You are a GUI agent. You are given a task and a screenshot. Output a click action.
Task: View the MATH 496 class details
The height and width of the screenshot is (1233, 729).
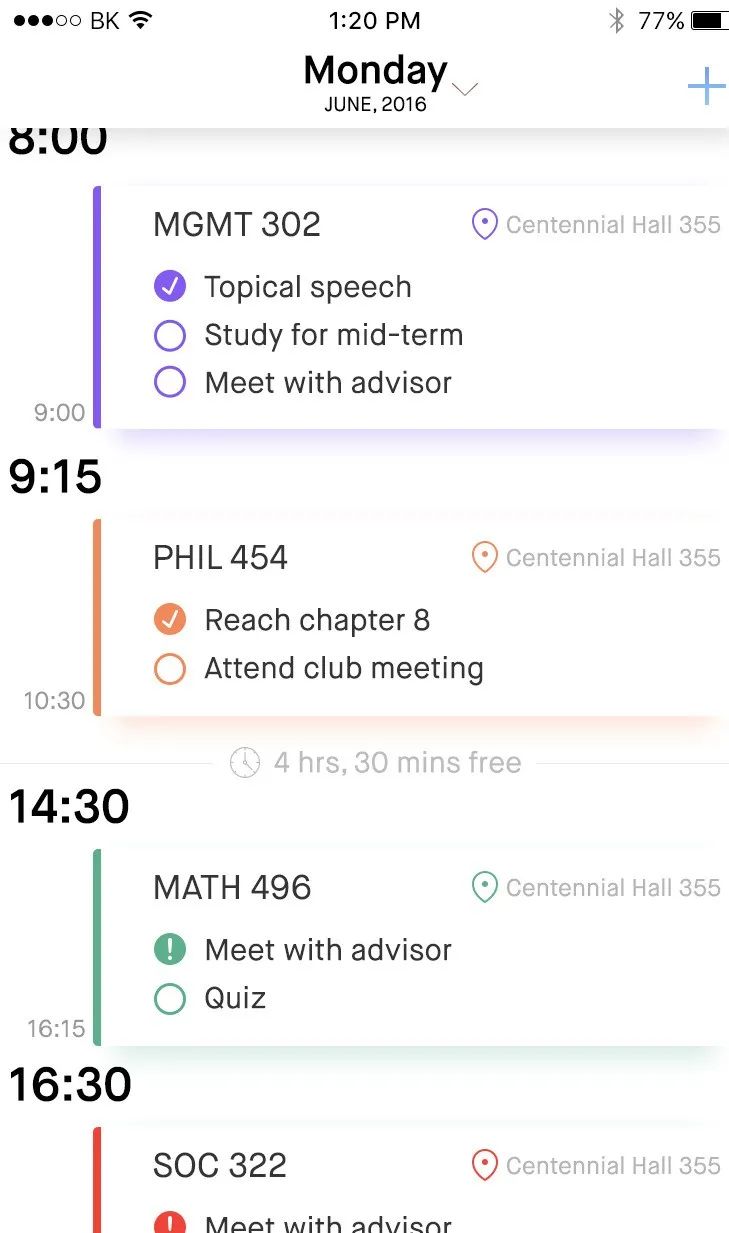tap(232, 887)
